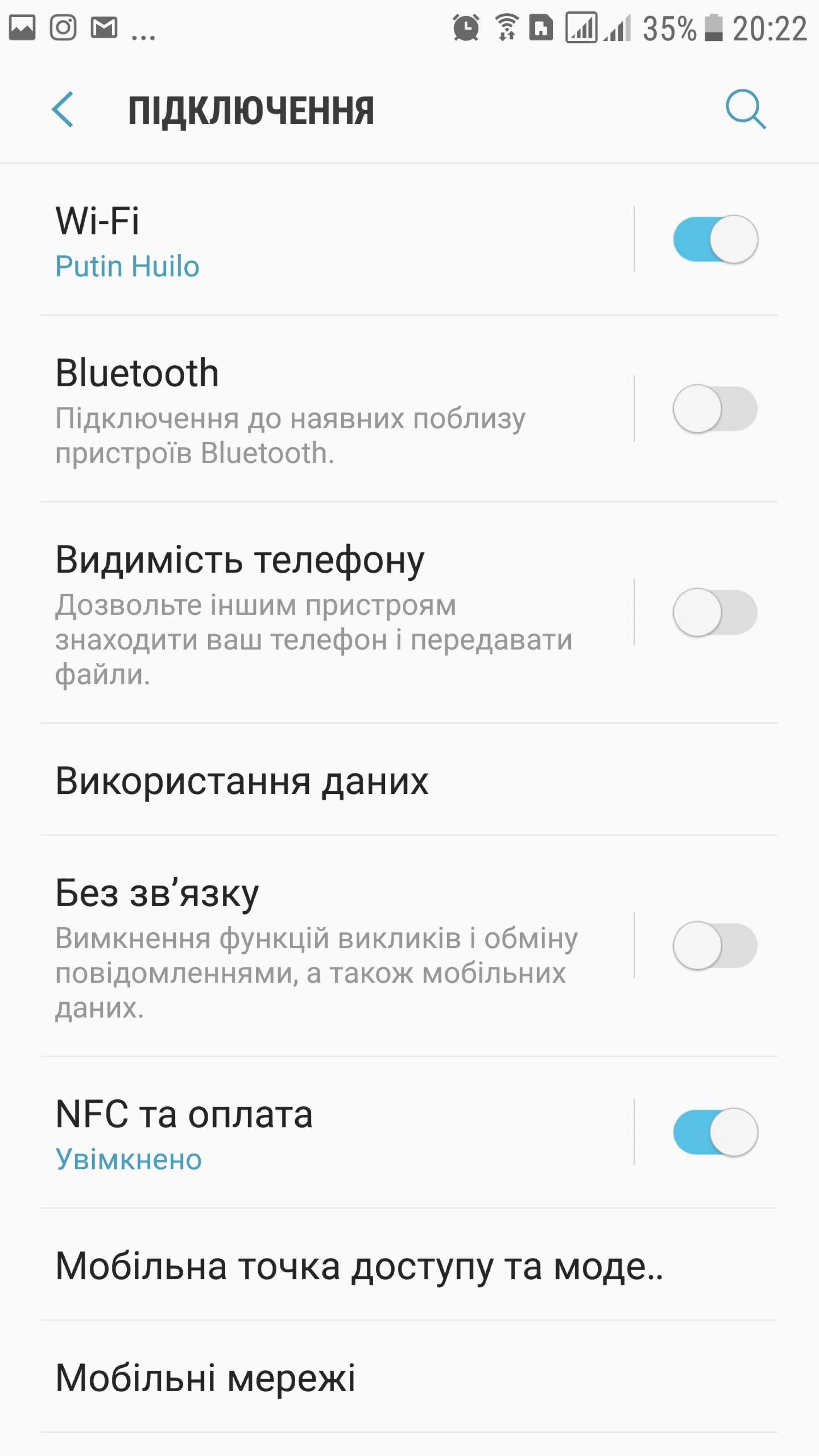Disable the NFC та оплата switch
Image resolution: width=819 pixels, height=1456 pixels.
tap(714, 1132)
